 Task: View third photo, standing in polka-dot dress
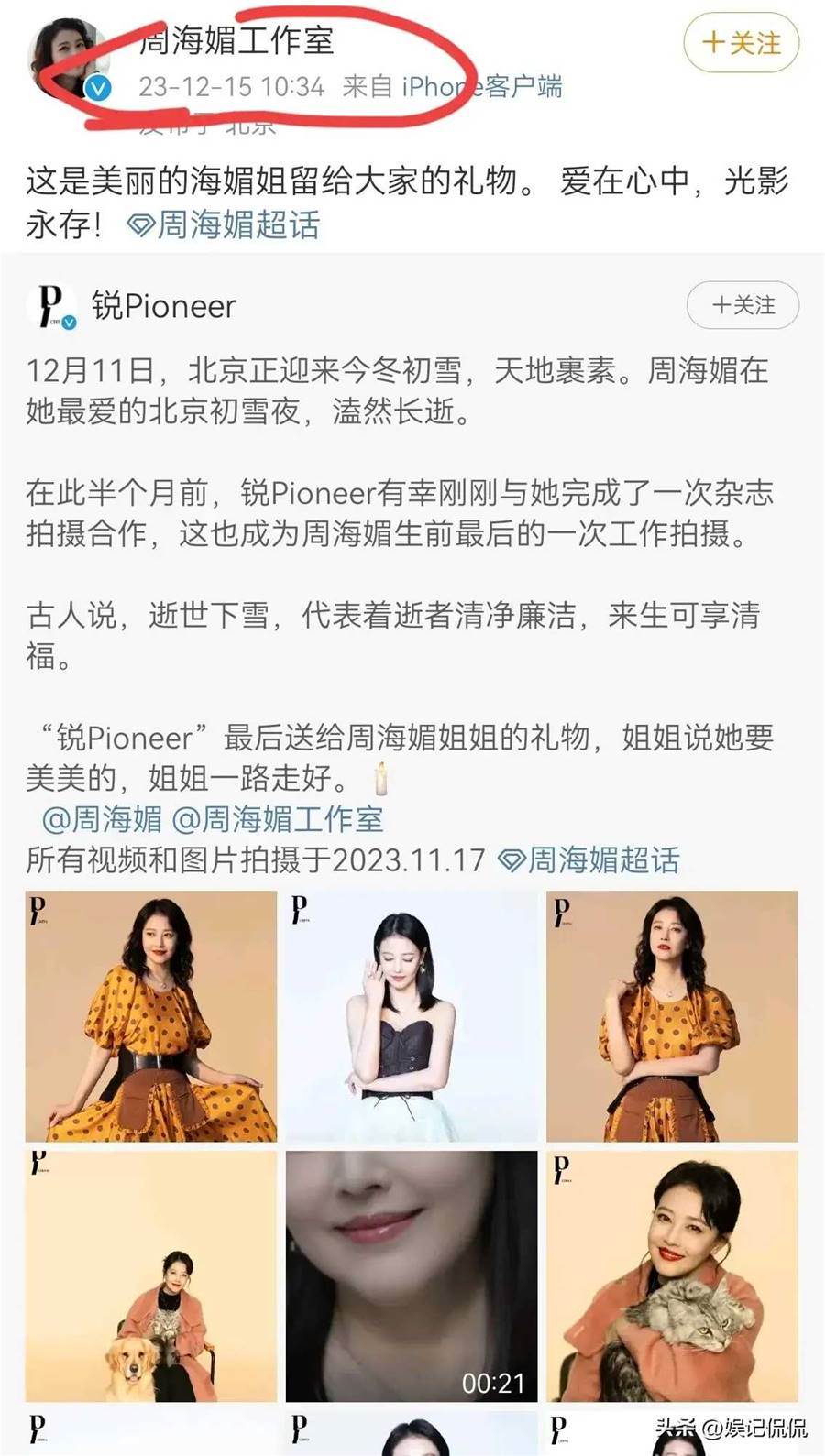[672, 1015]
